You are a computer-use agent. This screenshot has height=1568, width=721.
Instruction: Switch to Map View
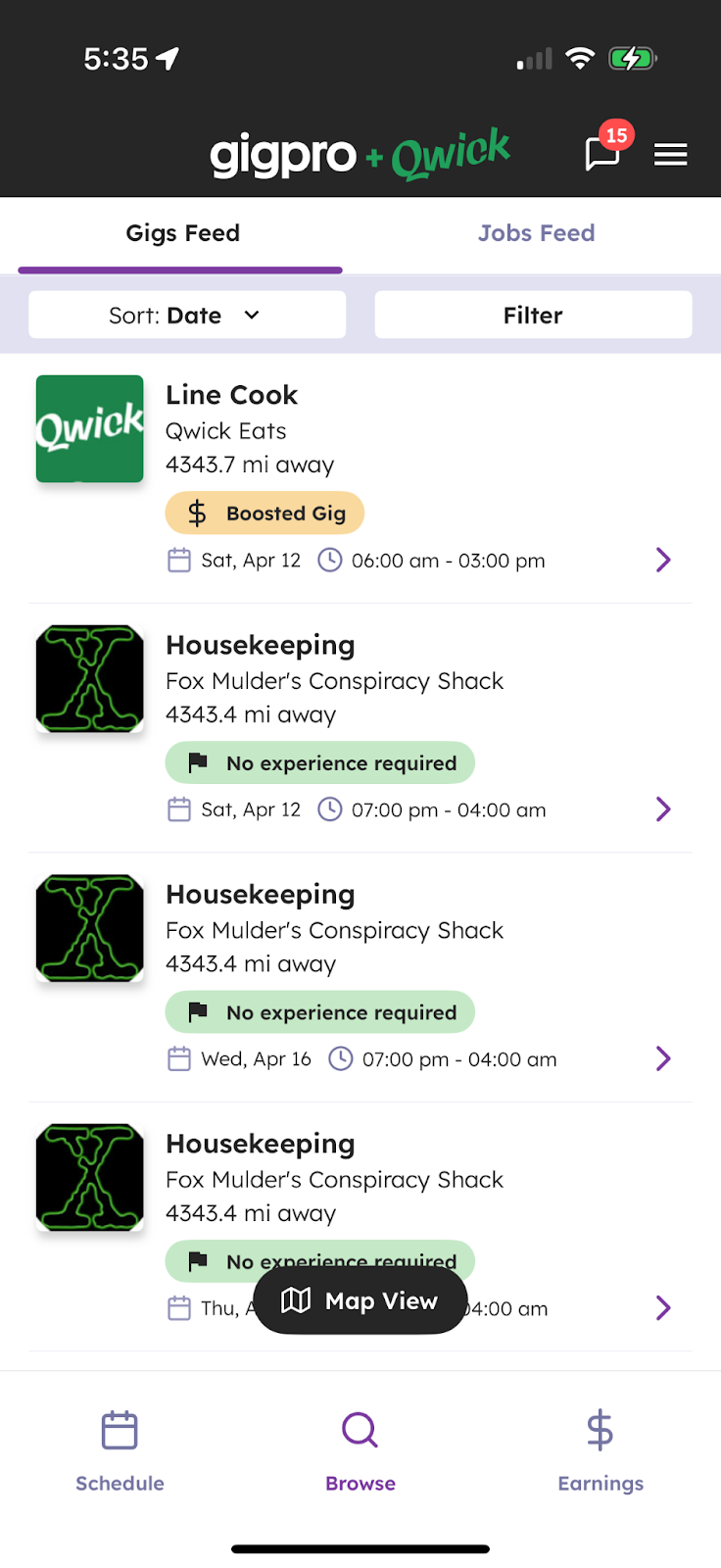coord(360,1300)
